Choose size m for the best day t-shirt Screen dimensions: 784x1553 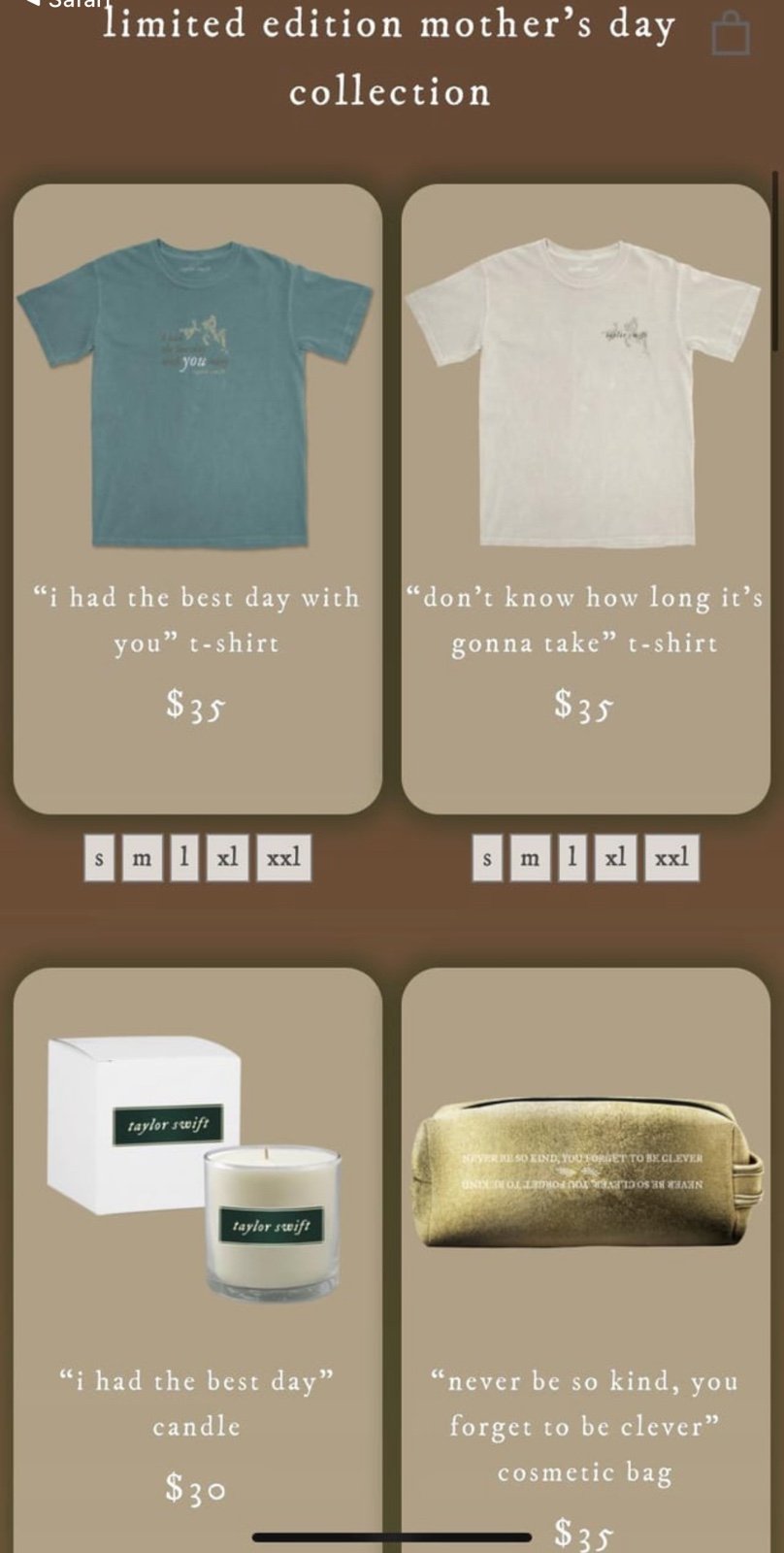pyautogui.click(x=142, y=858)
